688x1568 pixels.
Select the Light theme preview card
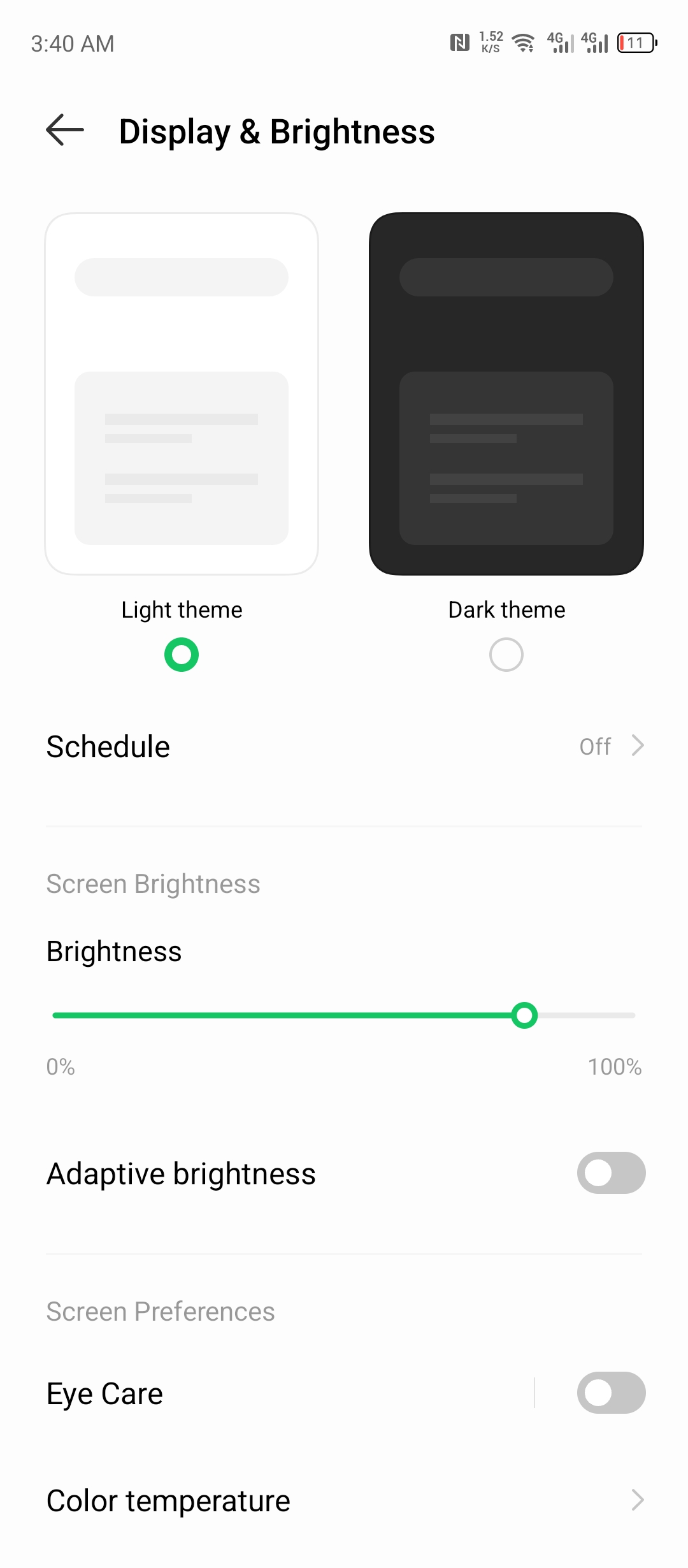click(182, 394)
